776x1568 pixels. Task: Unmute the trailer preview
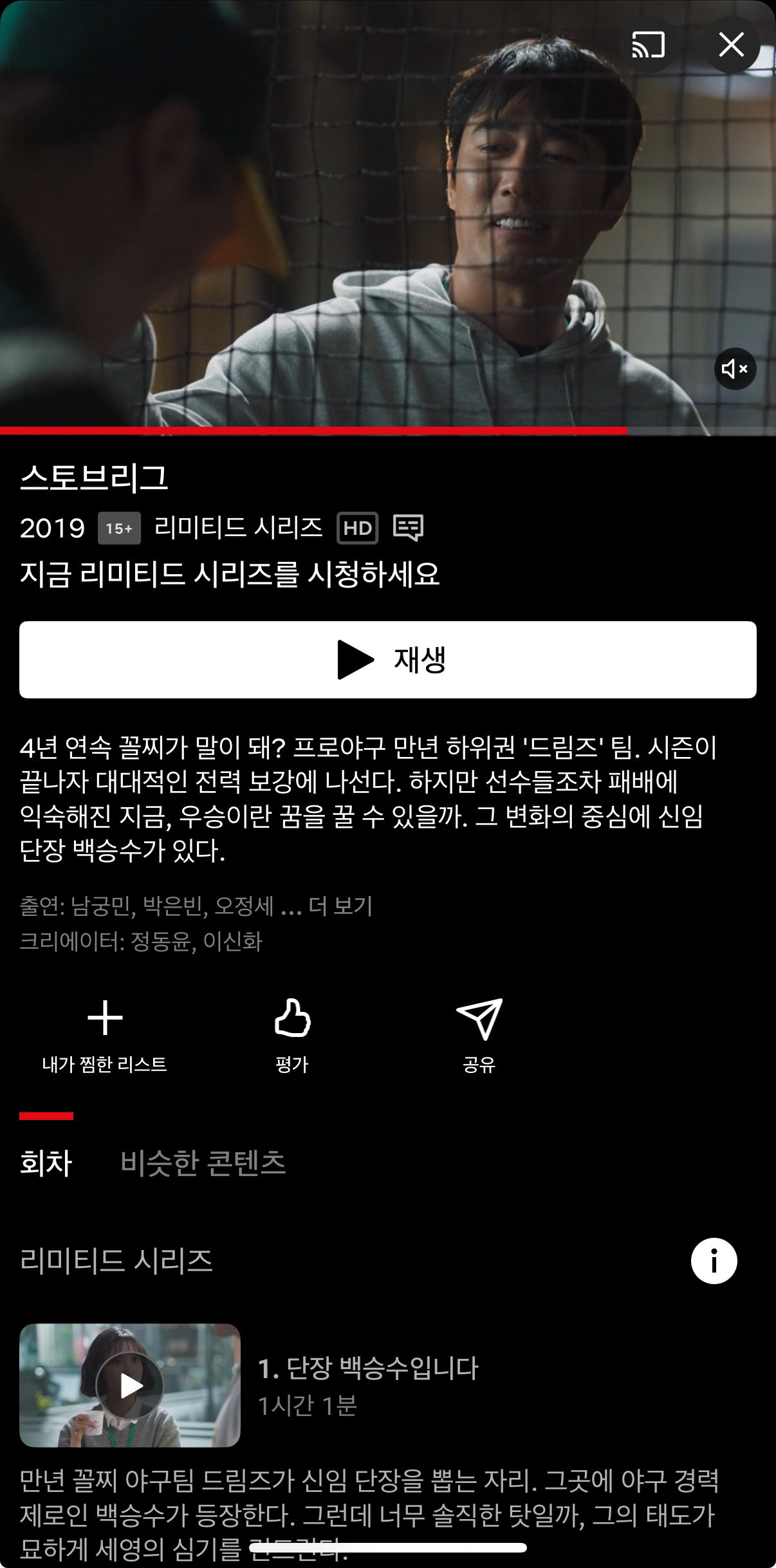[735, 369]
